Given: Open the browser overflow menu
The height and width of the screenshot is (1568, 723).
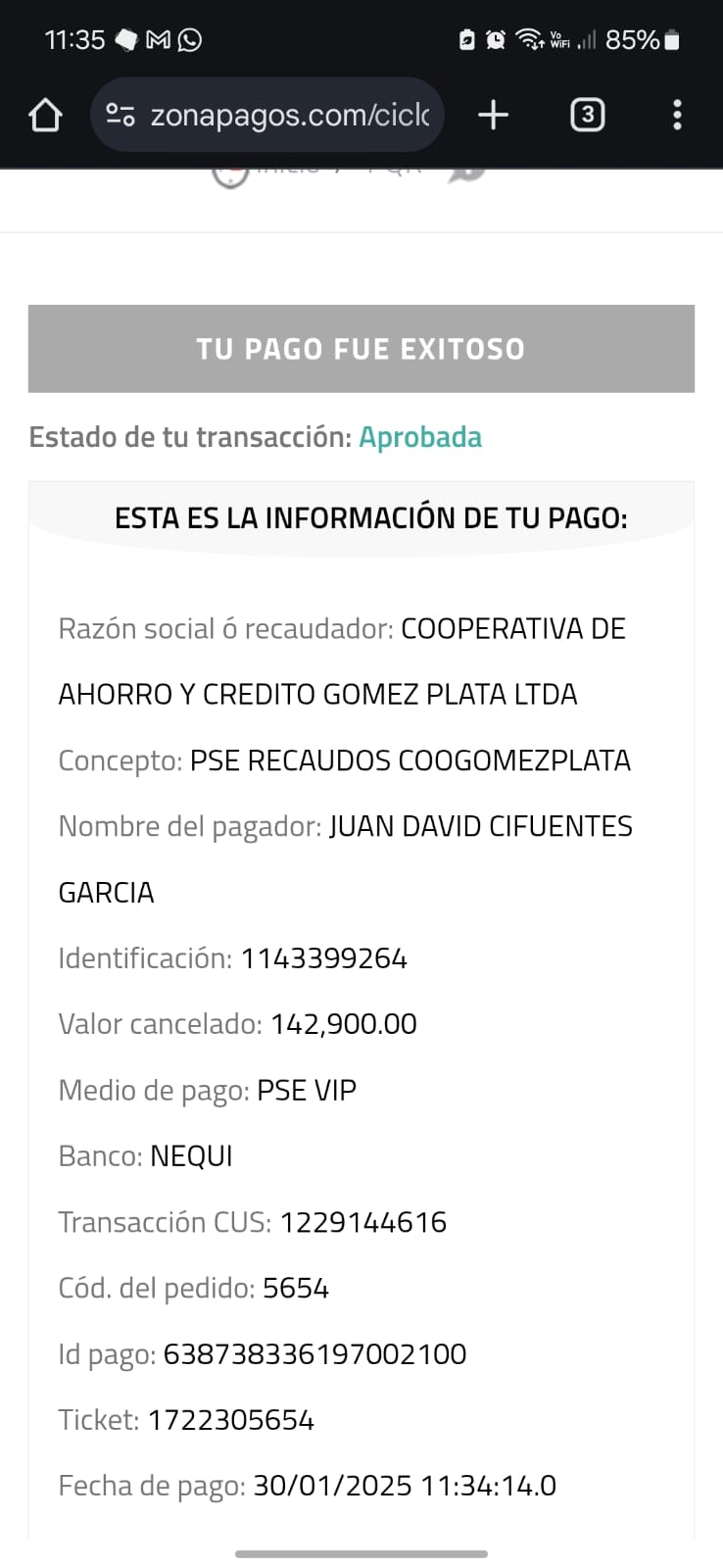Looking at the screenshot, I should pos(677,116).
